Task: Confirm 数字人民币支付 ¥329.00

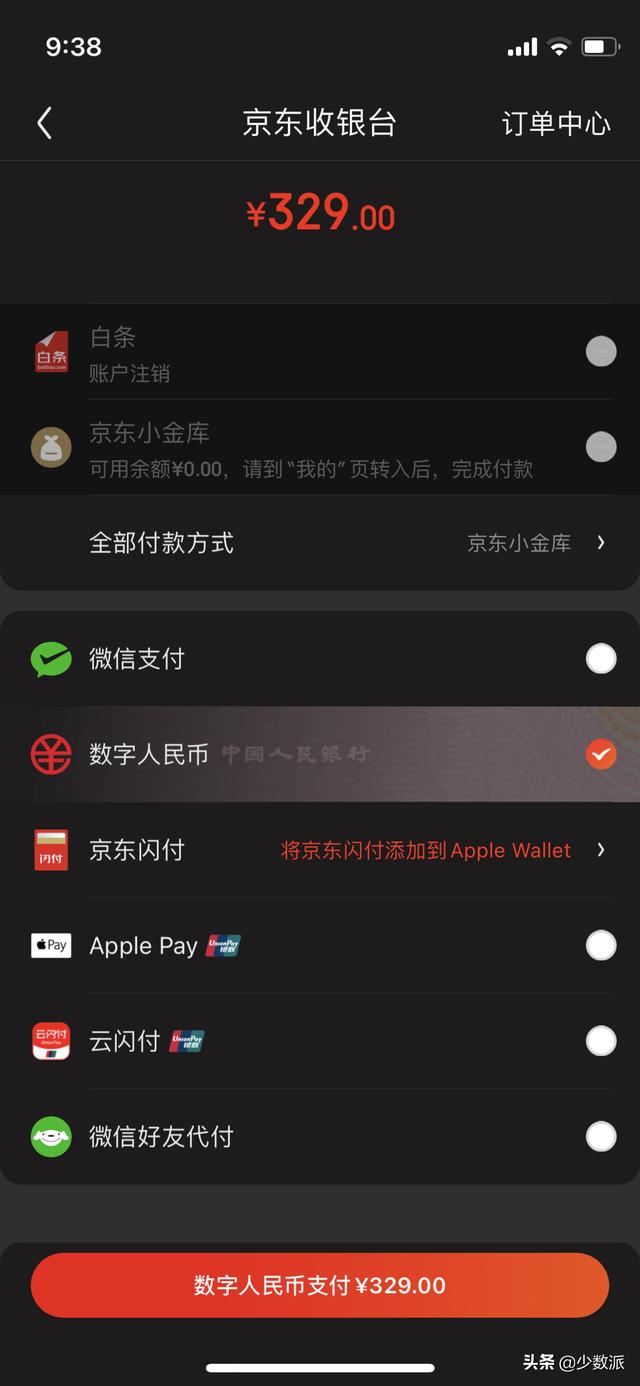Action: tap(320, 1285)
